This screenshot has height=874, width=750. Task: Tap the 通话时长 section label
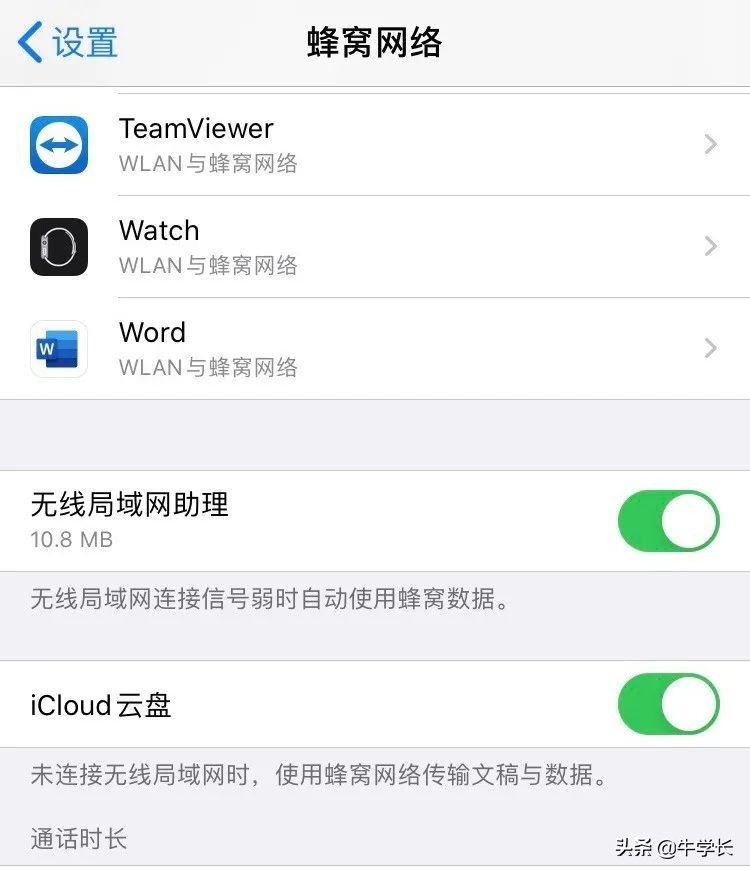tap(78, 838)
